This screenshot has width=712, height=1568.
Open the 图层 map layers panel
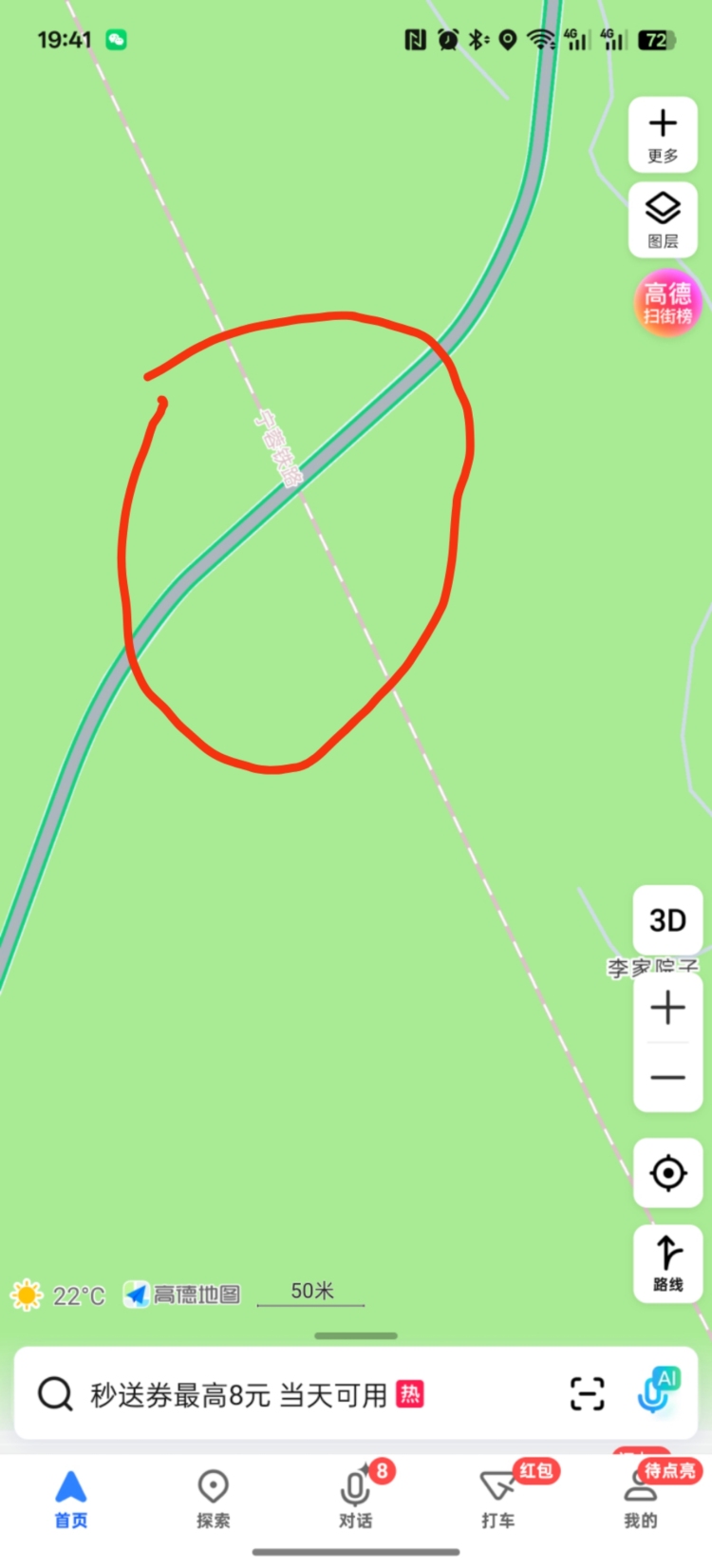663,218
